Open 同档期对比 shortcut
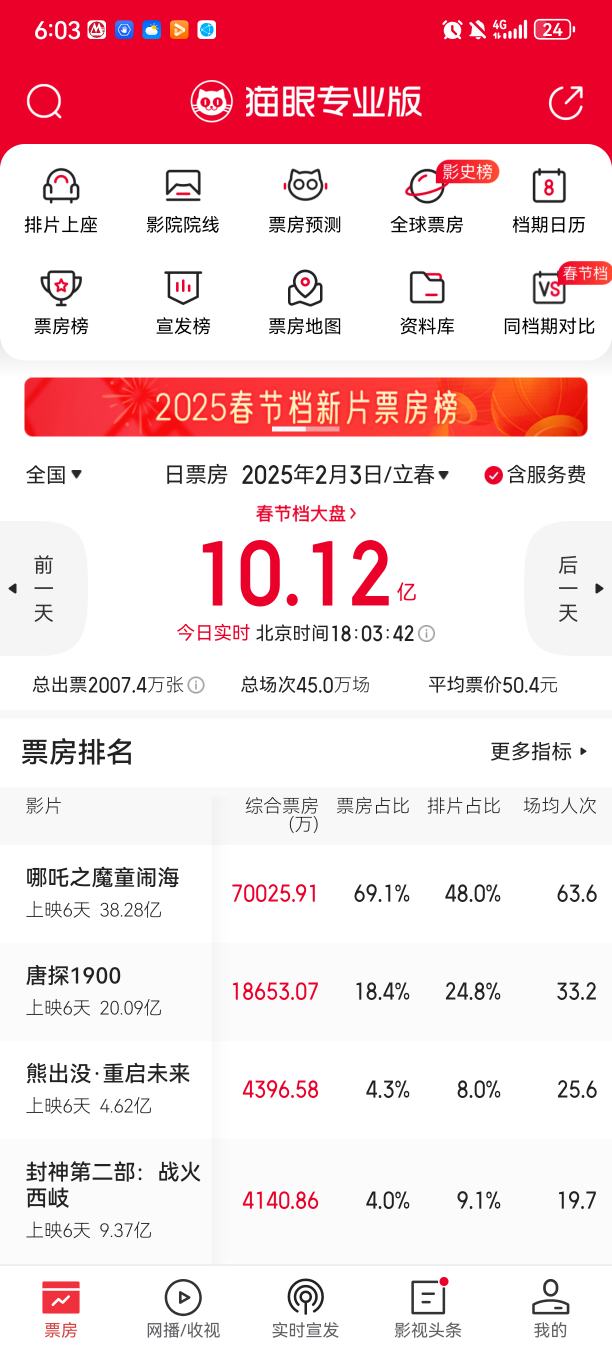Image resolution: width=612 pixels, height=1350 pixels. pos(549,302)
